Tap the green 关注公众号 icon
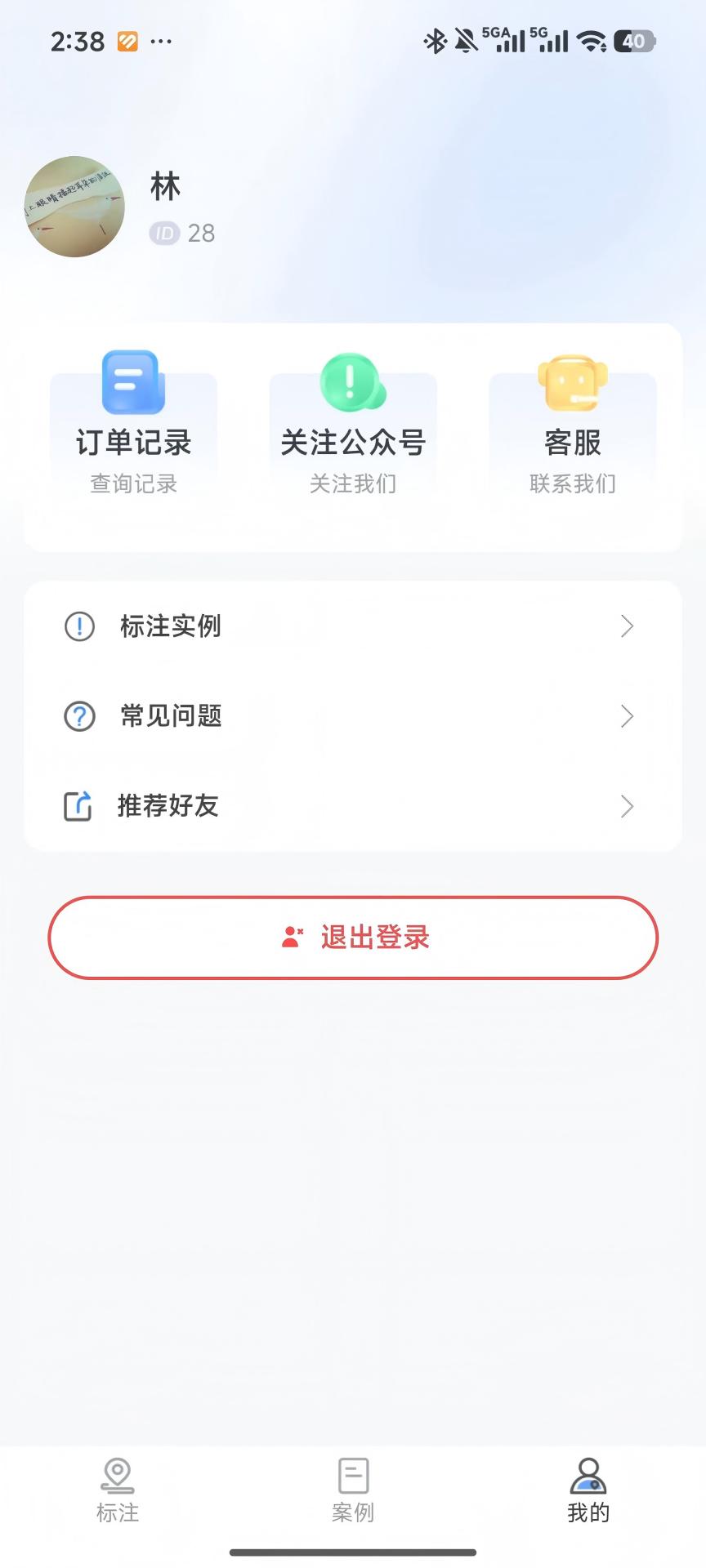 [x=351, y=384]
